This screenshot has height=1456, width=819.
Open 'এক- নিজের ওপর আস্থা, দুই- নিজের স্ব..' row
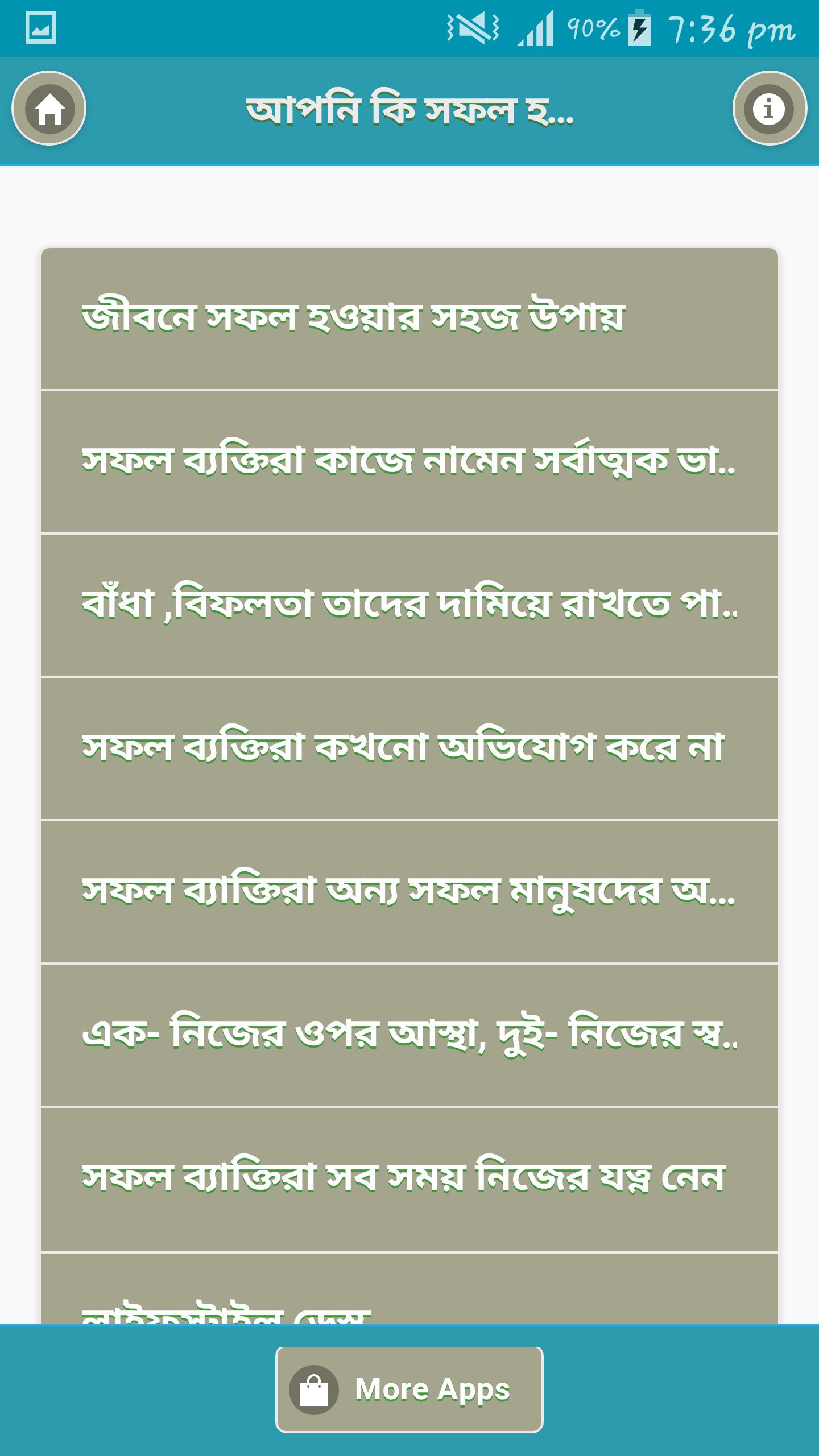click(x=409, y=1035)
